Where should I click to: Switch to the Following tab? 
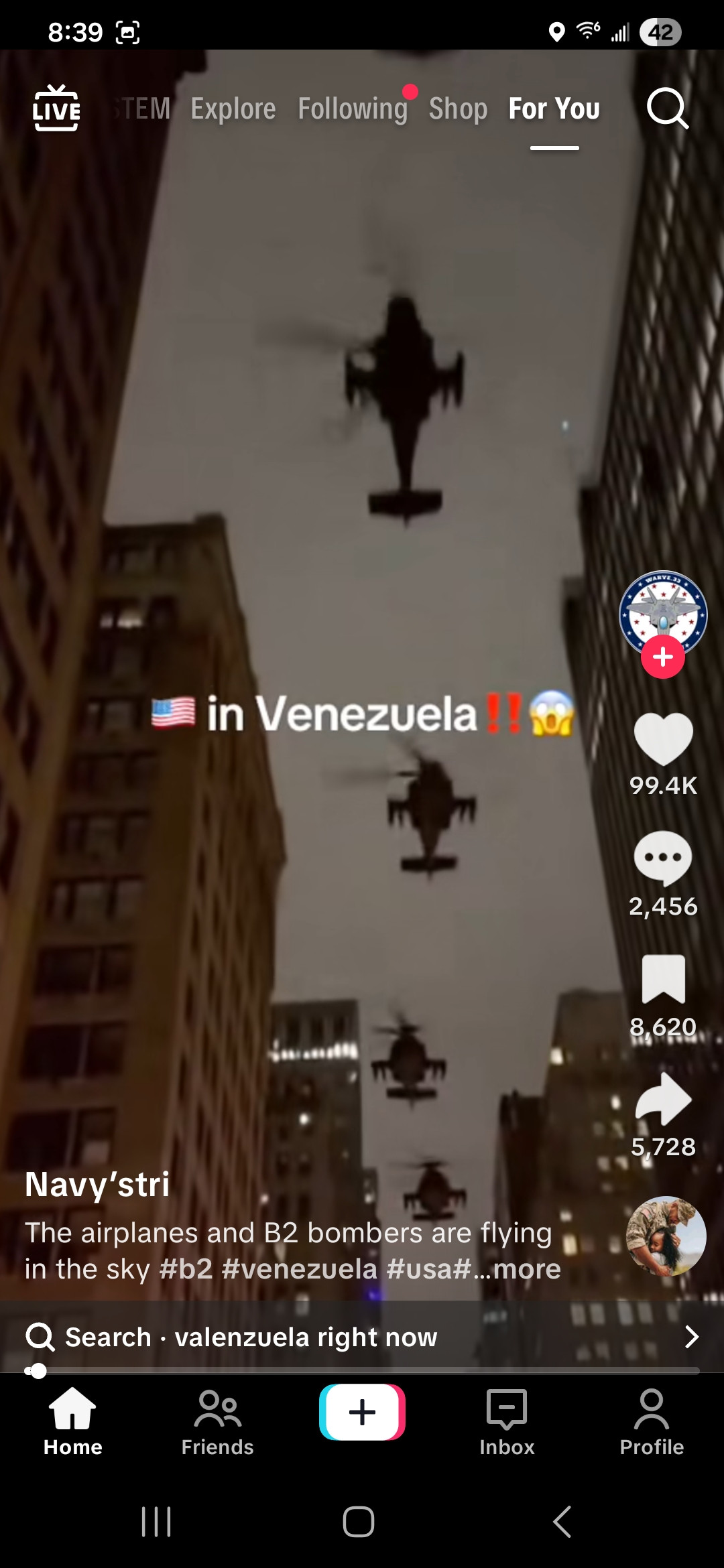[x=353, y=109]
